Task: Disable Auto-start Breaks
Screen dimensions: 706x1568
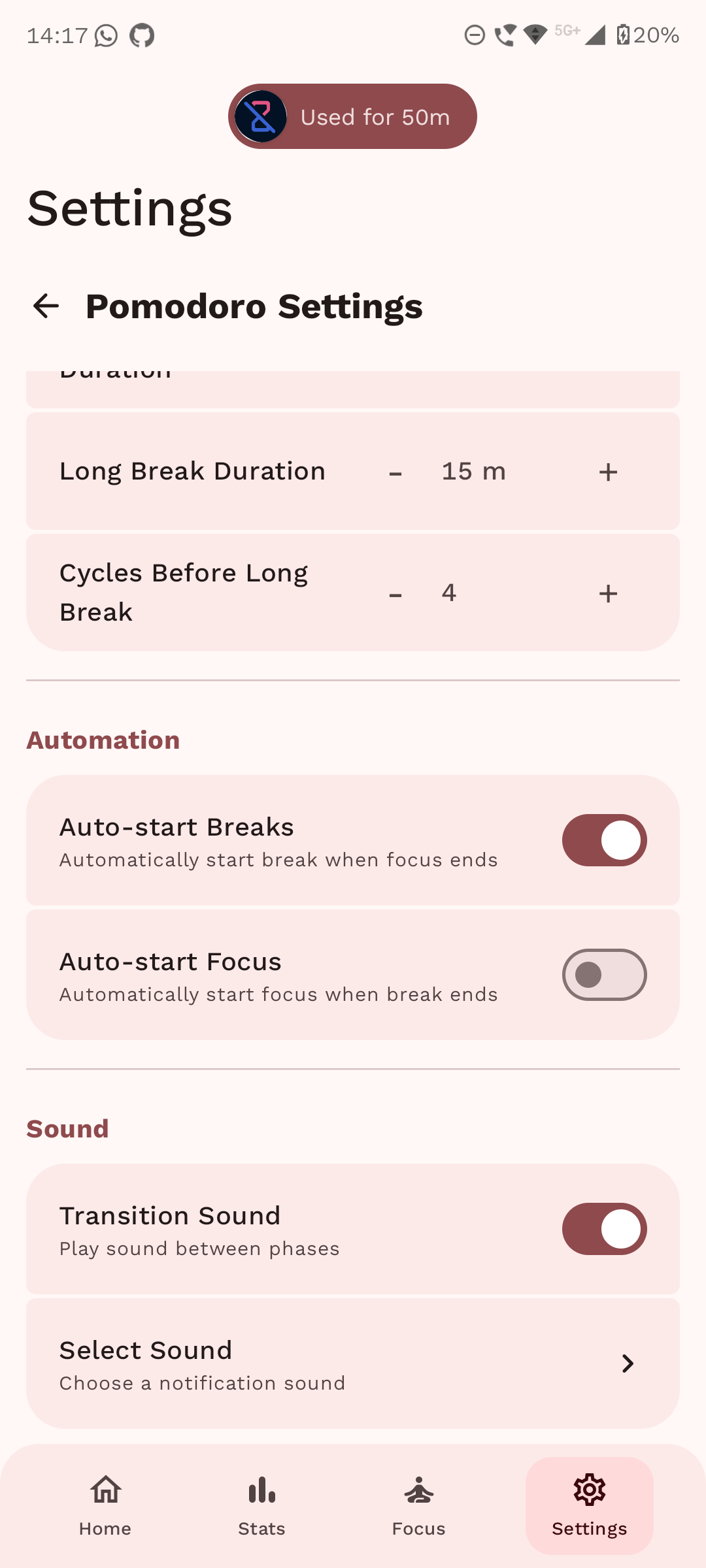Action: [605, 840]
